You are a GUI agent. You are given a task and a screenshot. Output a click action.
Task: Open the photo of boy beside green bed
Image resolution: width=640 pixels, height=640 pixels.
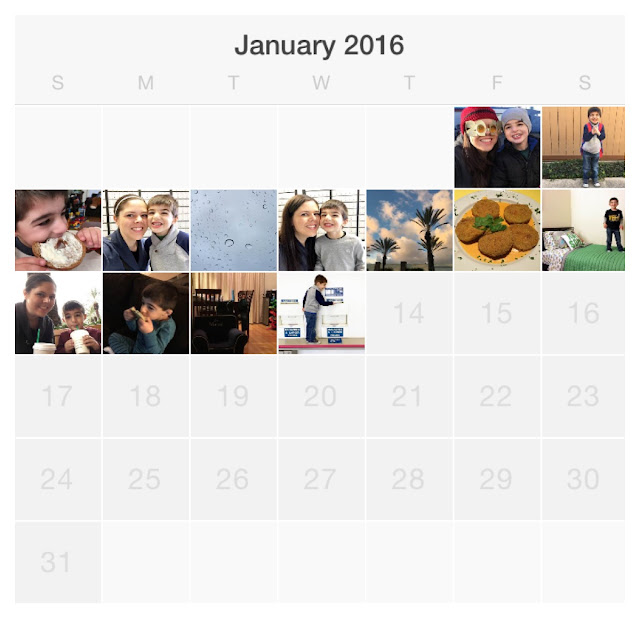pyautogui.click(x=584, y=230)
